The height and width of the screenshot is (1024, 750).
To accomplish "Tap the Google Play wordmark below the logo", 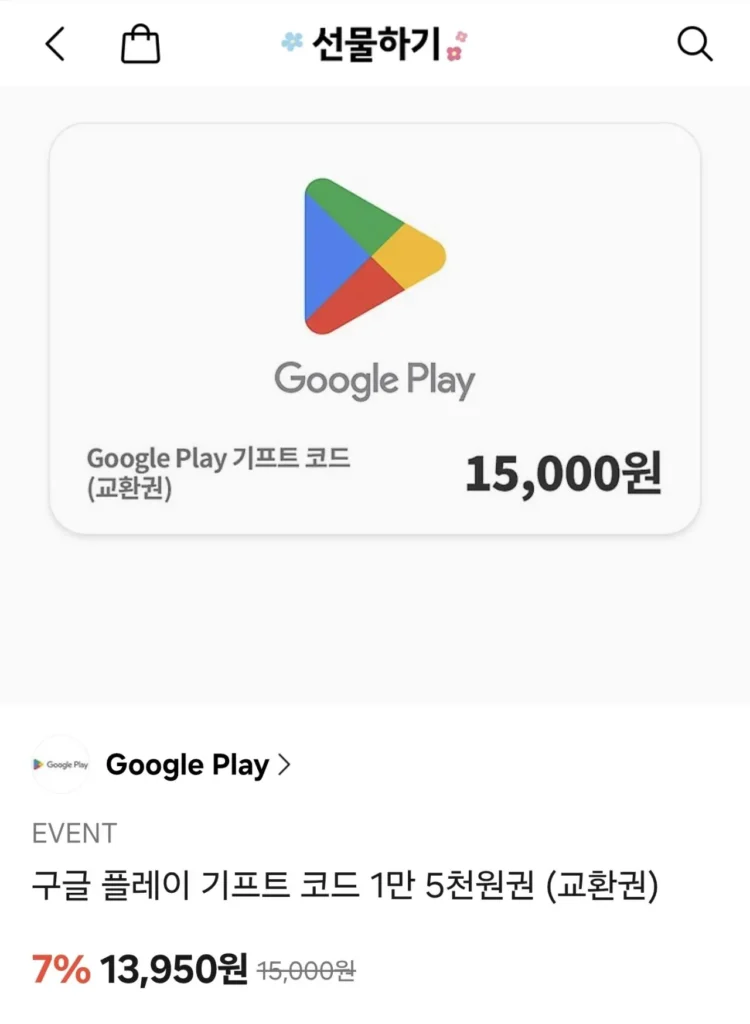I will point(375,378).
